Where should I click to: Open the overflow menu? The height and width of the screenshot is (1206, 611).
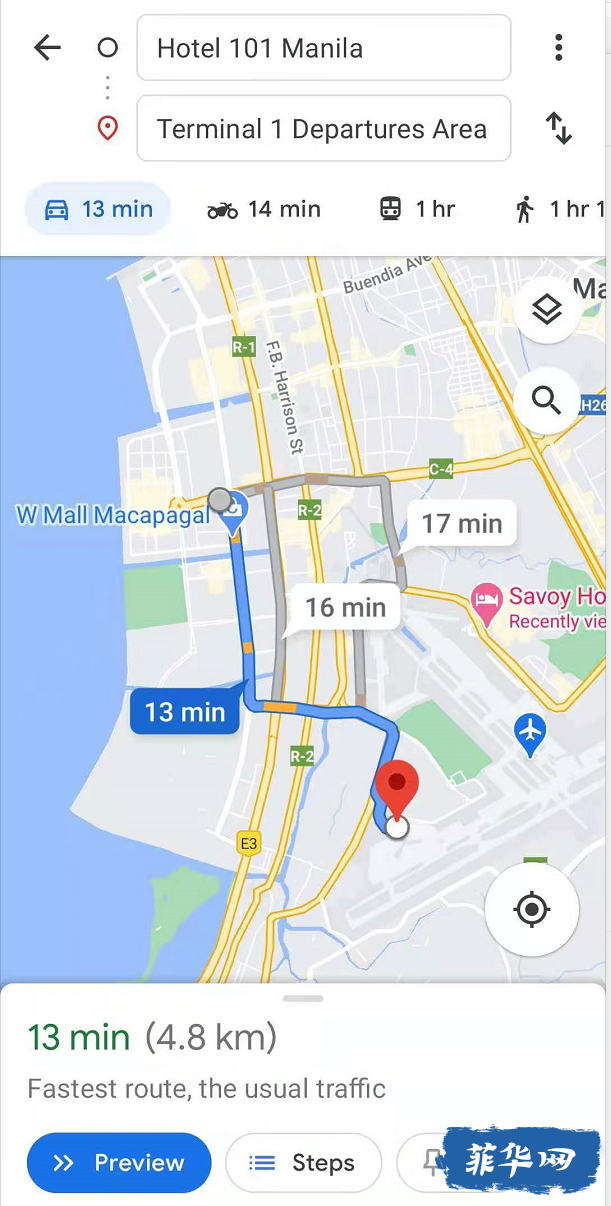(558, 47)
